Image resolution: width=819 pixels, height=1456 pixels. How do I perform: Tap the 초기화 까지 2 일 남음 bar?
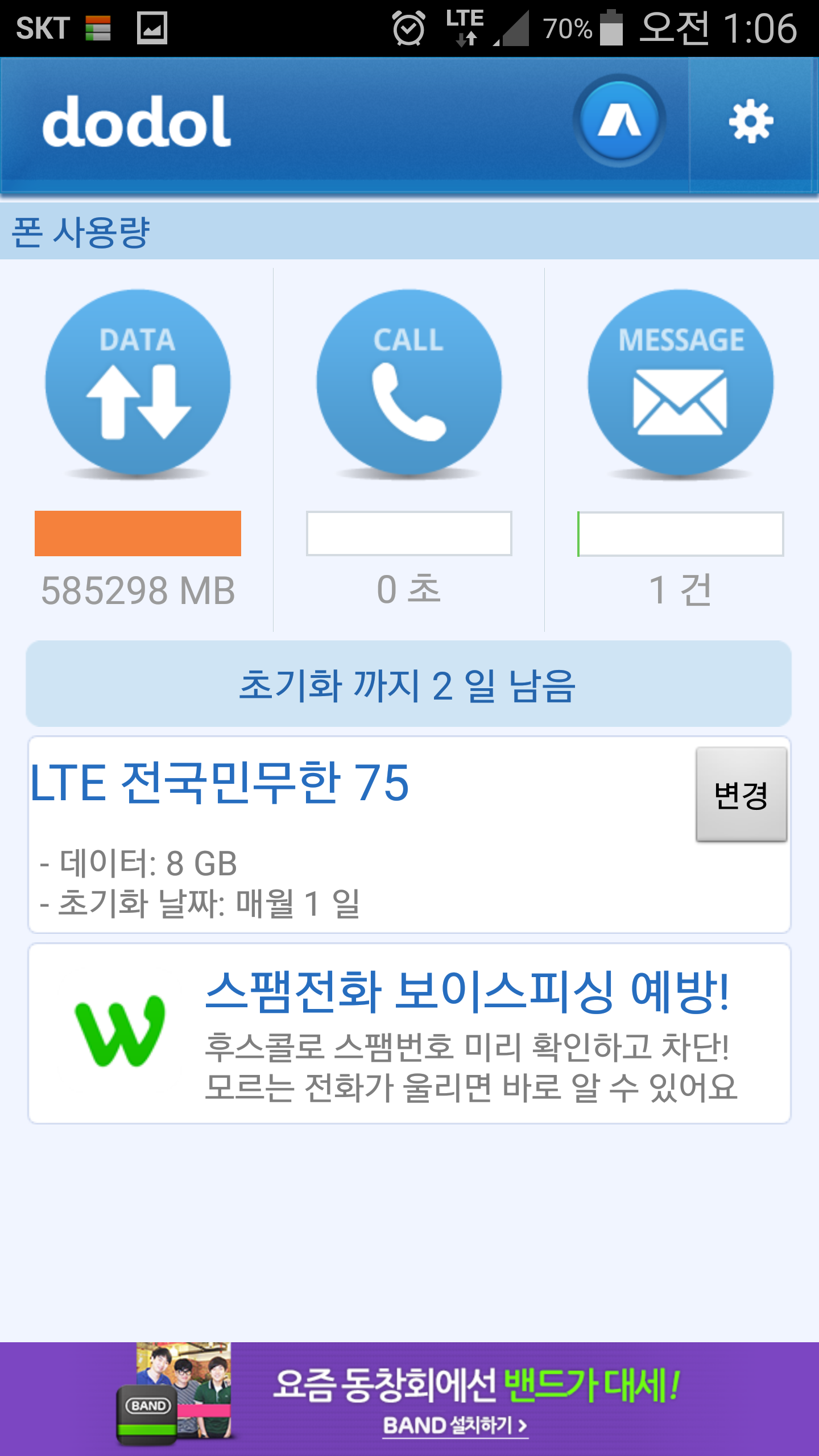click(x=408, y=684)
